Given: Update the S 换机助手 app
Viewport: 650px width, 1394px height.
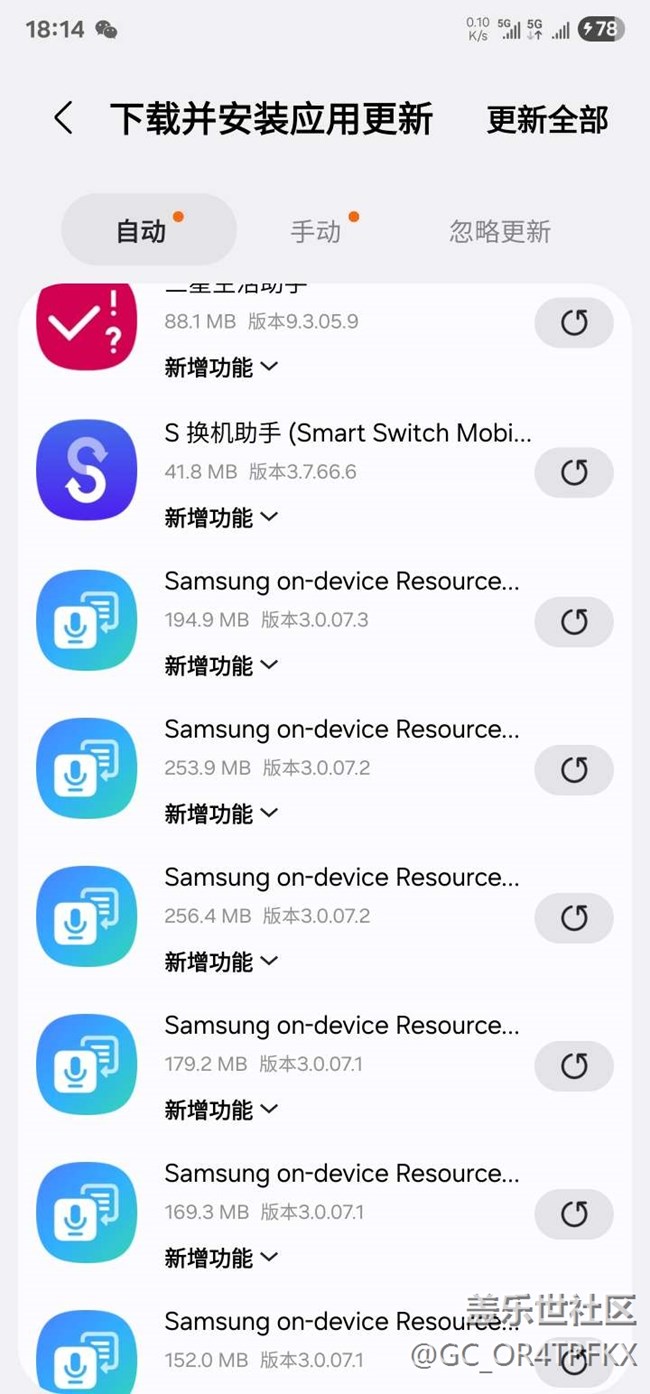Looking at the screenshot, I should [x=573, y=472].
